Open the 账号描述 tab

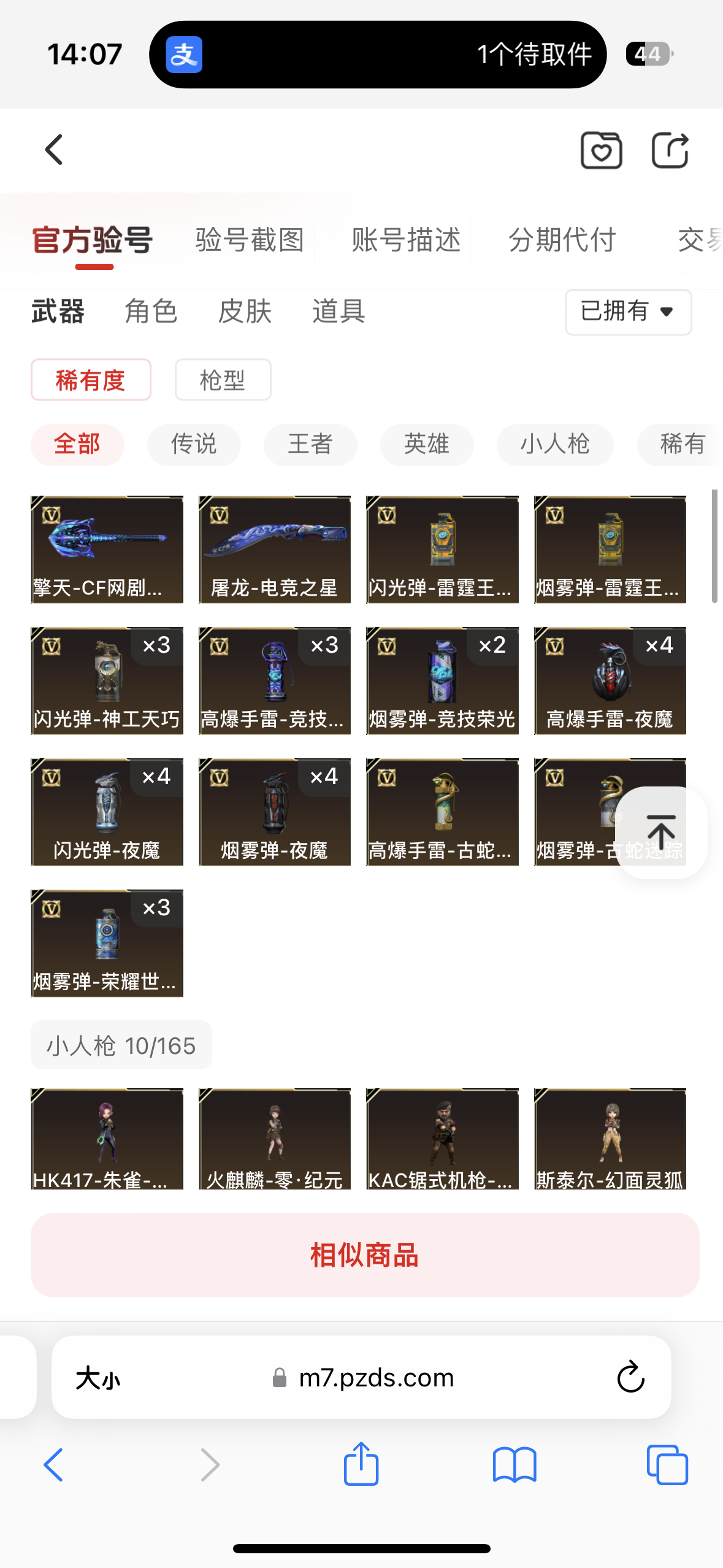tap(406, 240)
